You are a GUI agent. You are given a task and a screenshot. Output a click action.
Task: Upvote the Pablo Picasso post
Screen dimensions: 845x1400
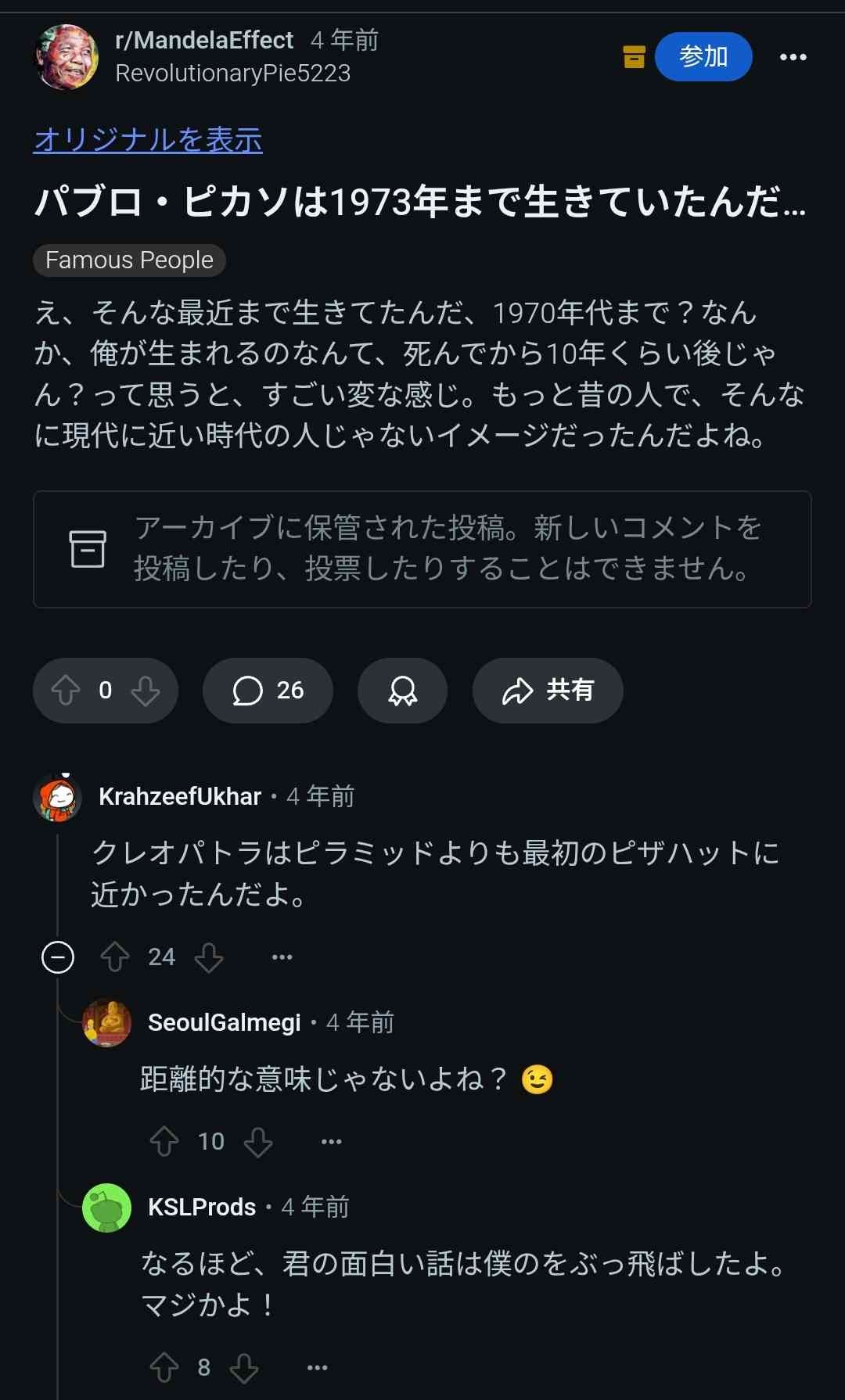[66, 691]
